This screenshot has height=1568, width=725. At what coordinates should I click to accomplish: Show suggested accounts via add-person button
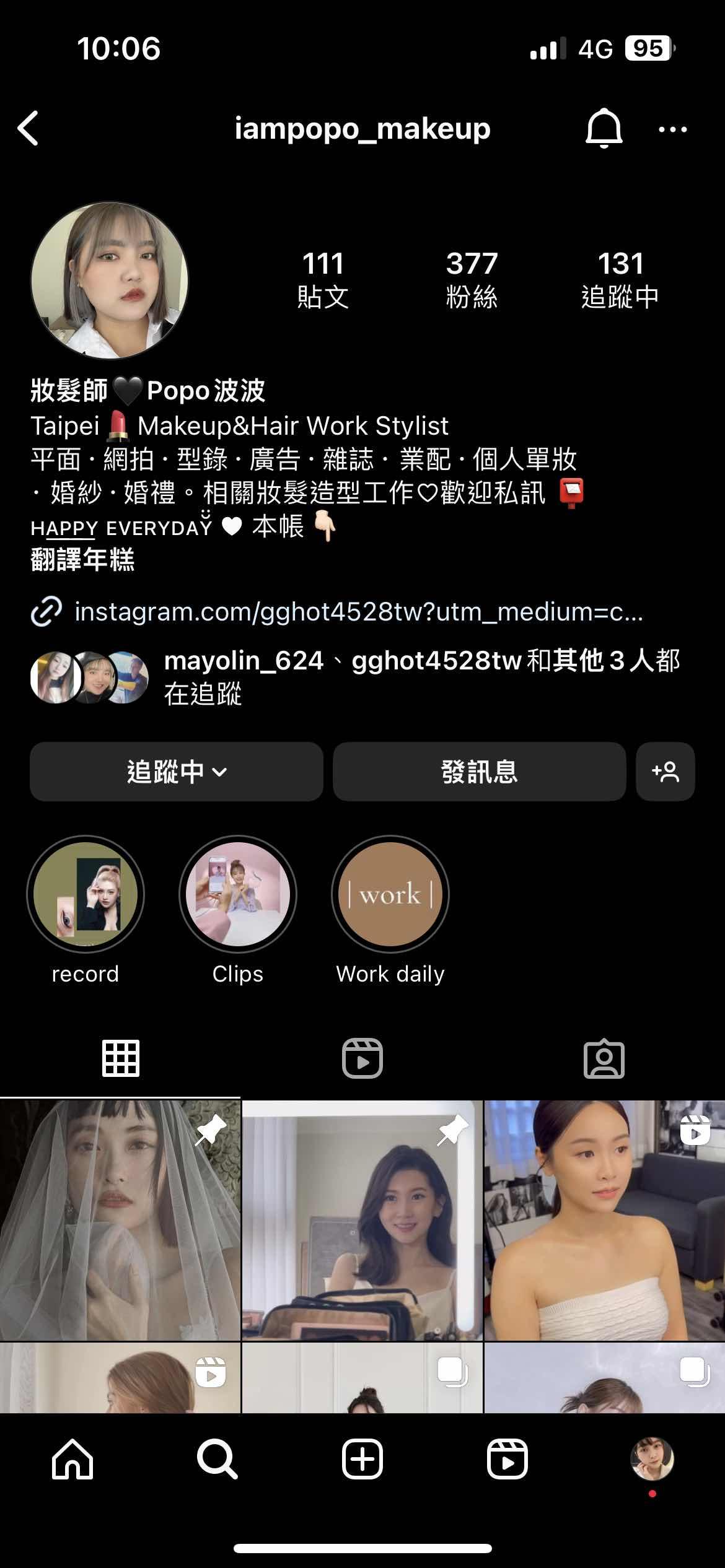coord(665,772)
